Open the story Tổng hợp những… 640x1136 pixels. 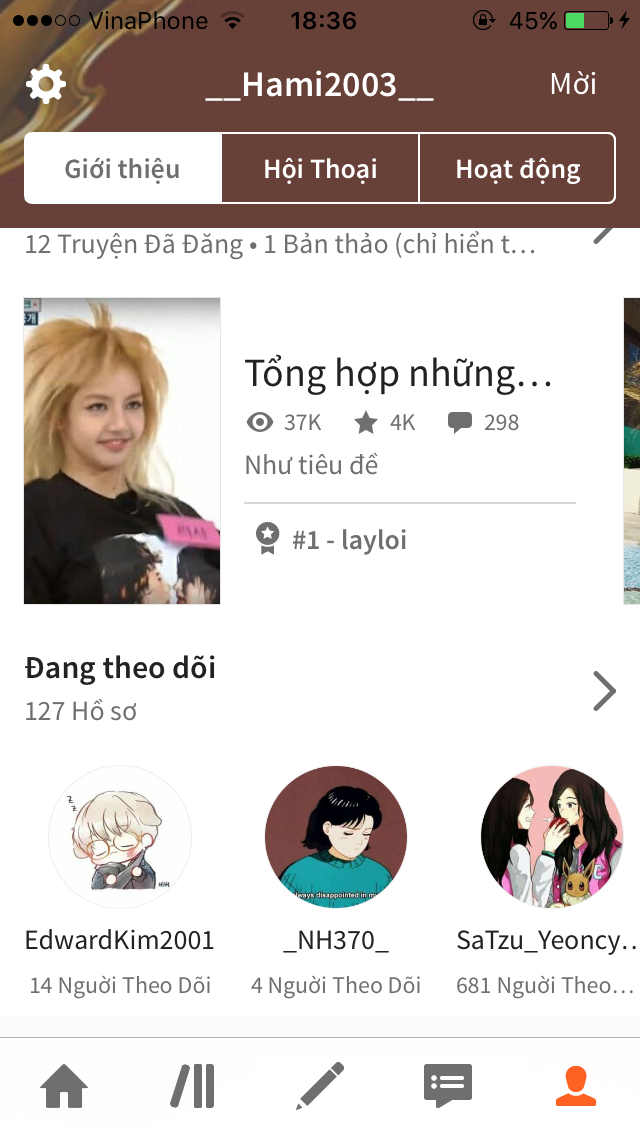[x=398, y=375]
